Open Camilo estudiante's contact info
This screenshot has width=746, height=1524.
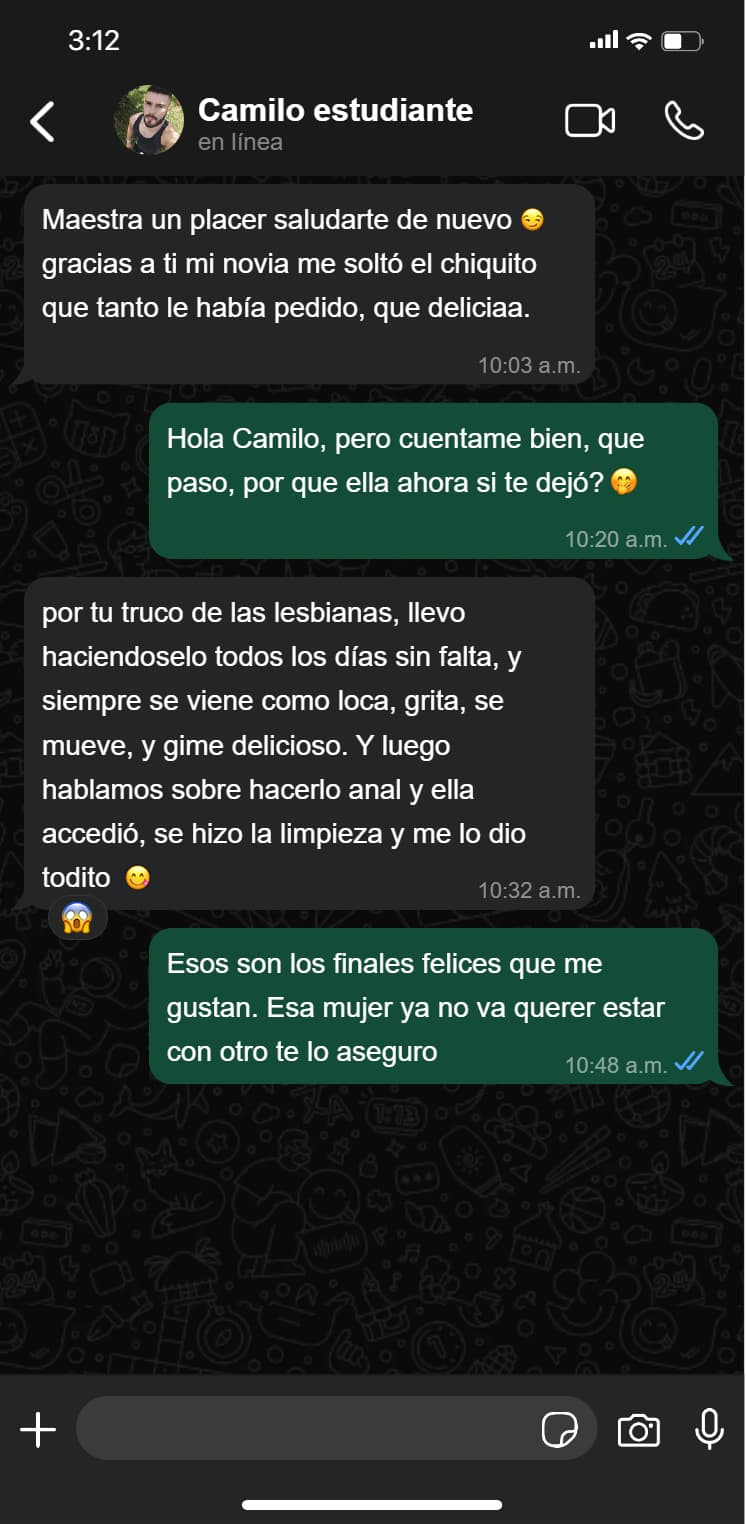pyautogui.click(x=335, y=122)
